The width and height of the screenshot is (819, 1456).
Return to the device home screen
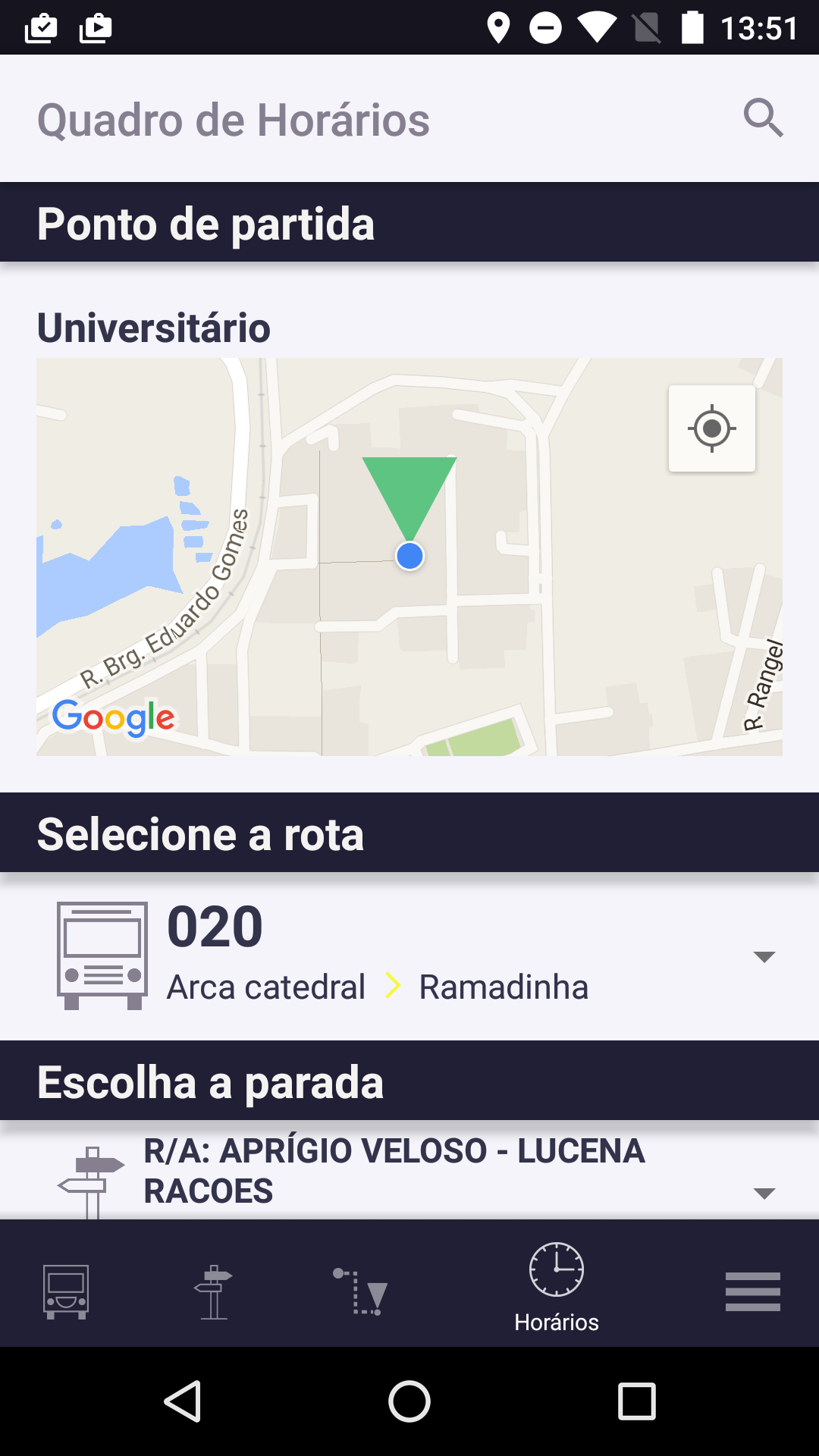409,1401
